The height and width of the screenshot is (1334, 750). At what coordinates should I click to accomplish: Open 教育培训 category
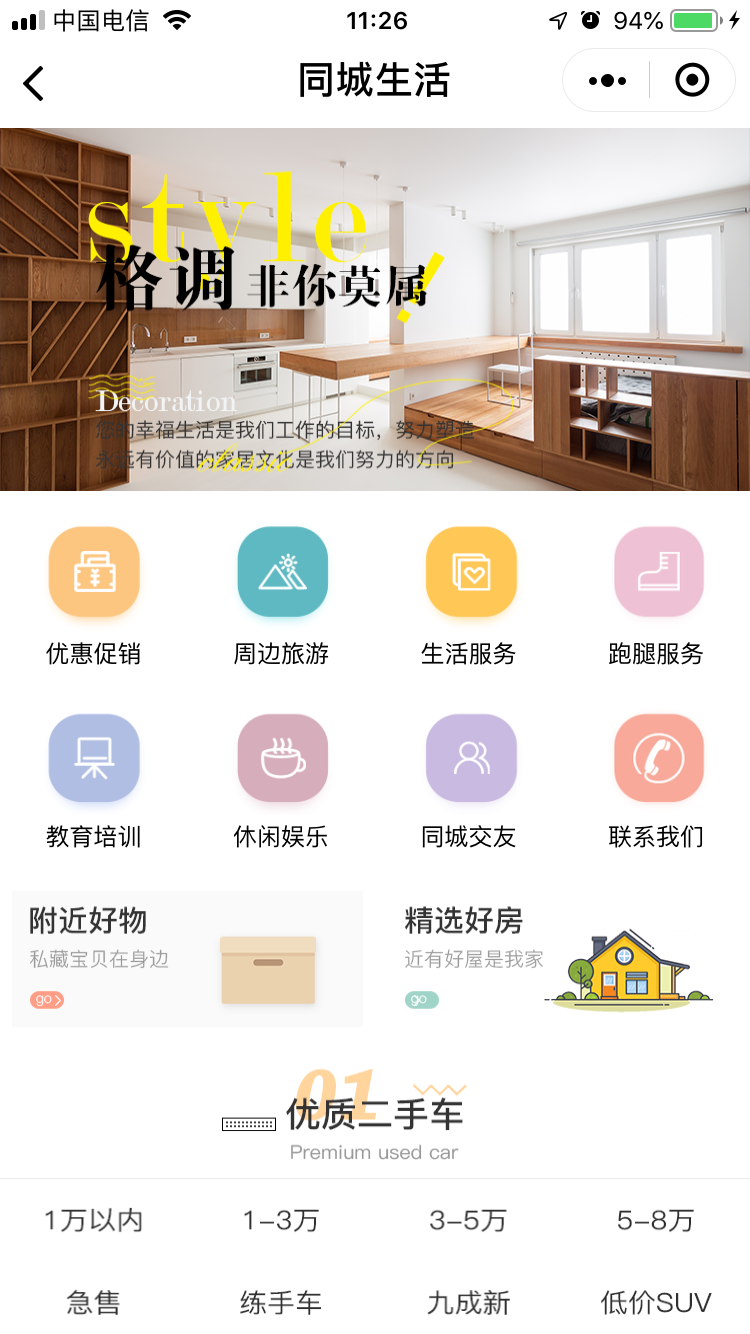(94, 758)
